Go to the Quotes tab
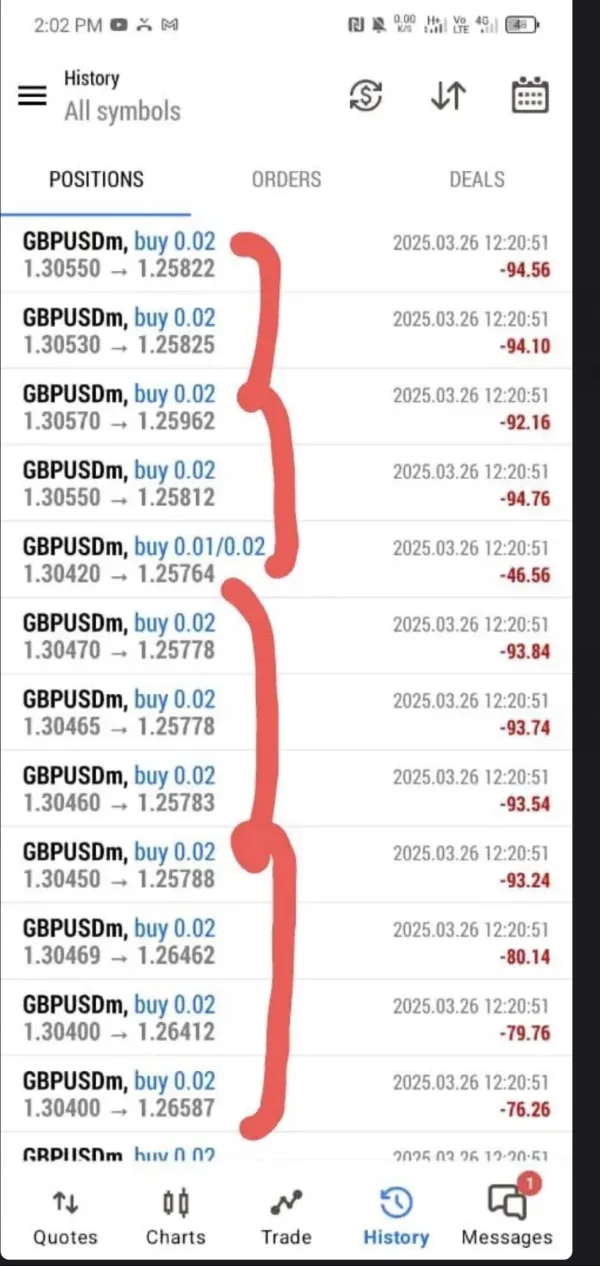Image resolution: width=600 pixels, height=1266 pixels. (66, 1217)
